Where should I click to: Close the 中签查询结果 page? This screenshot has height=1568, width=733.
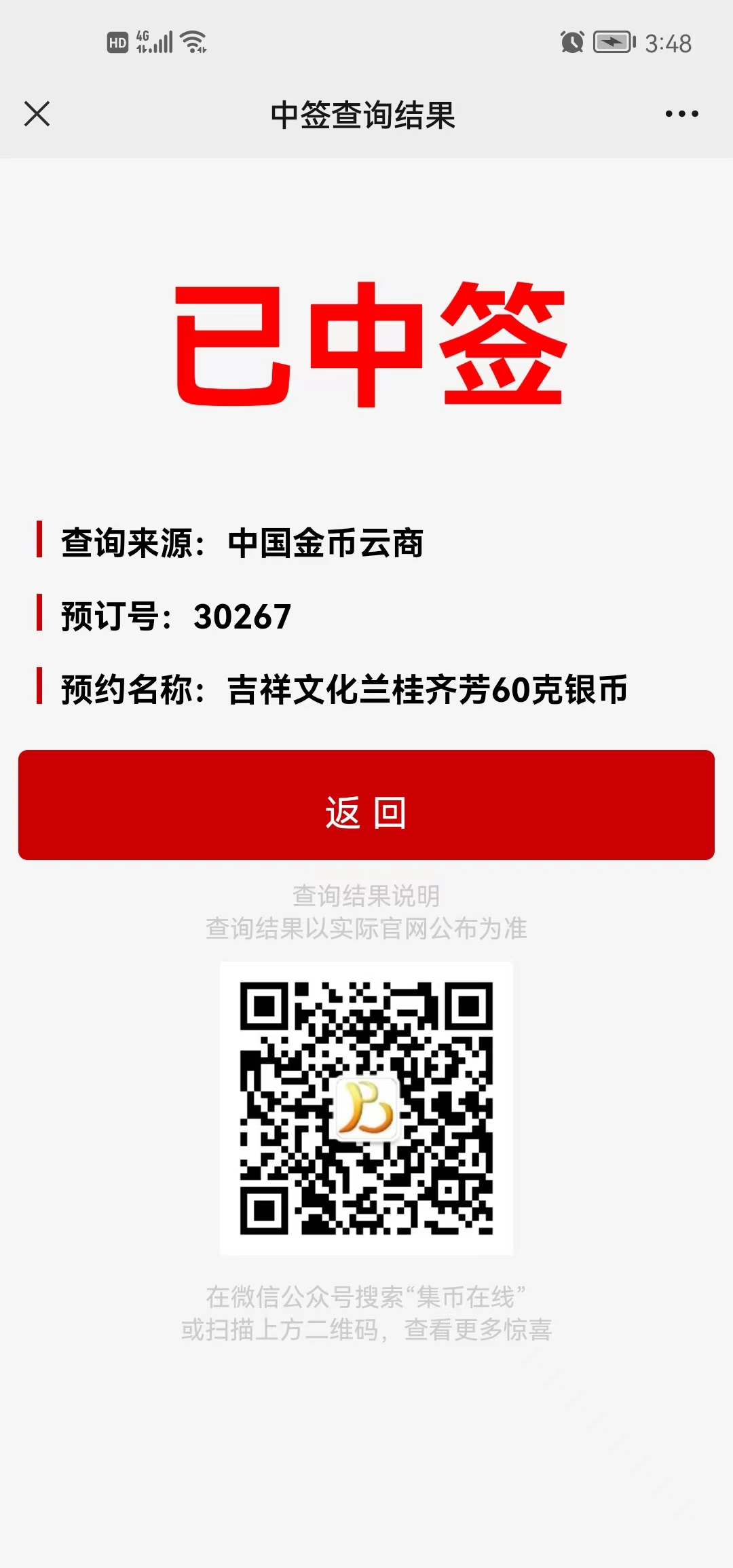point(37,114)
